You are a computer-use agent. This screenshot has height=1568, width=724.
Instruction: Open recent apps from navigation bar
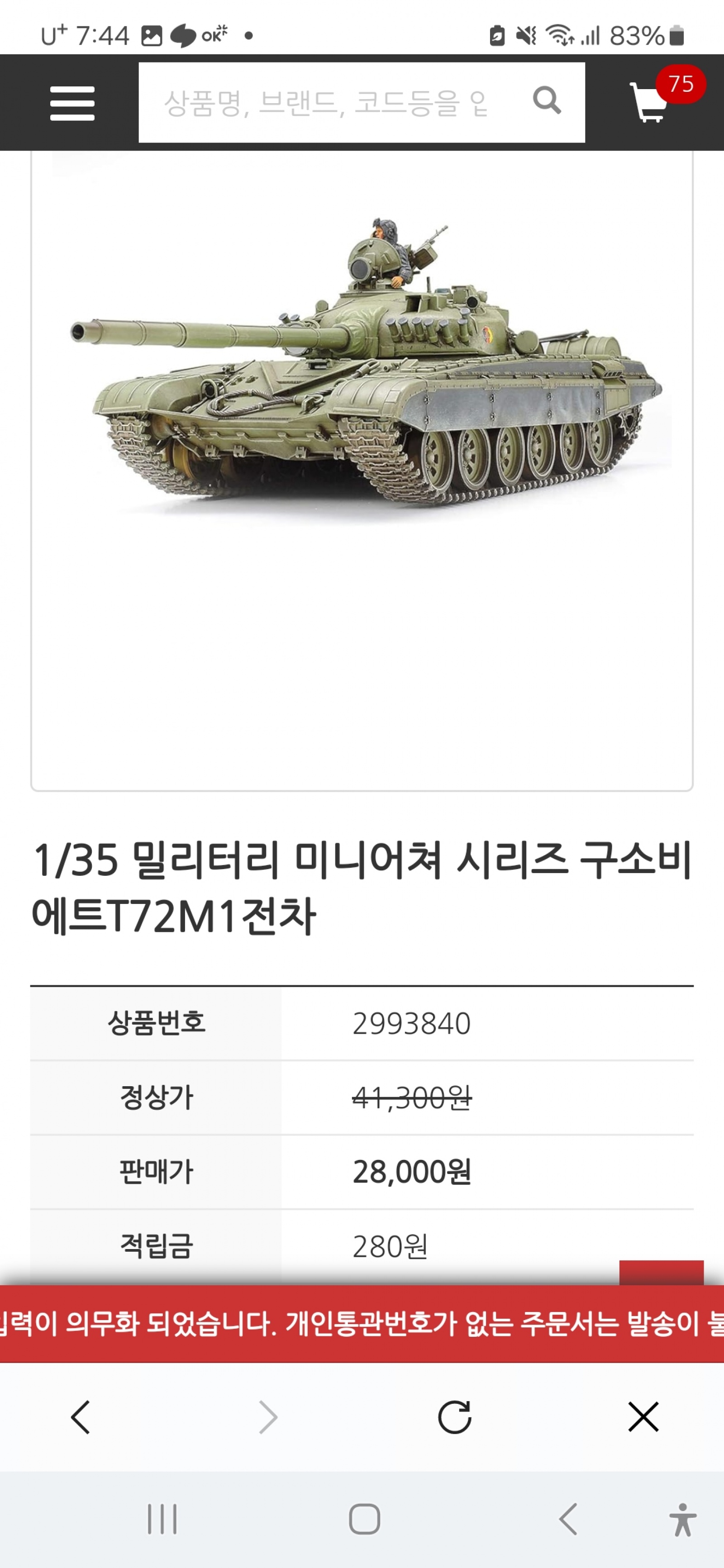162,1519
